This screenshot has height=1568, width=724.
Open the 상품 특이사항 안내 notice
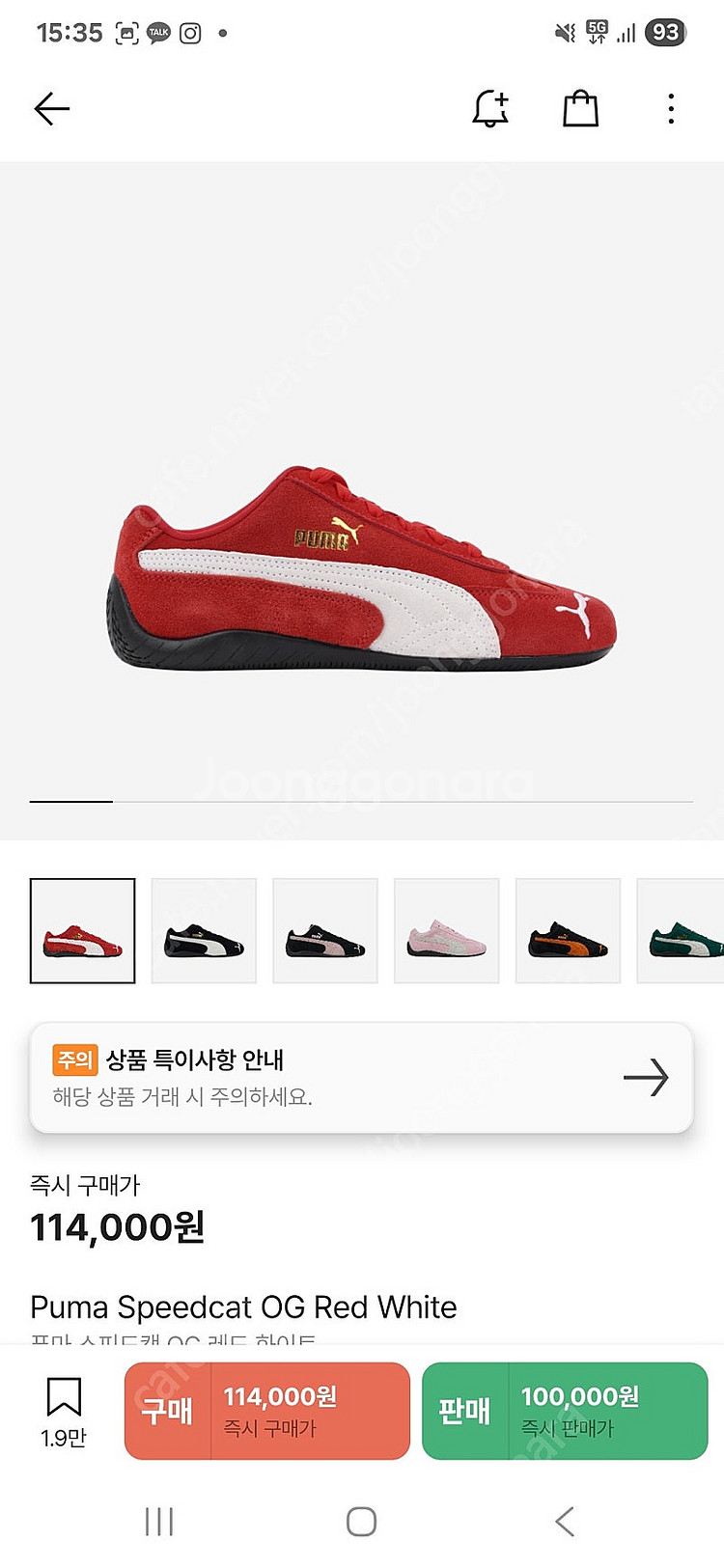(x=361, y=1077)
